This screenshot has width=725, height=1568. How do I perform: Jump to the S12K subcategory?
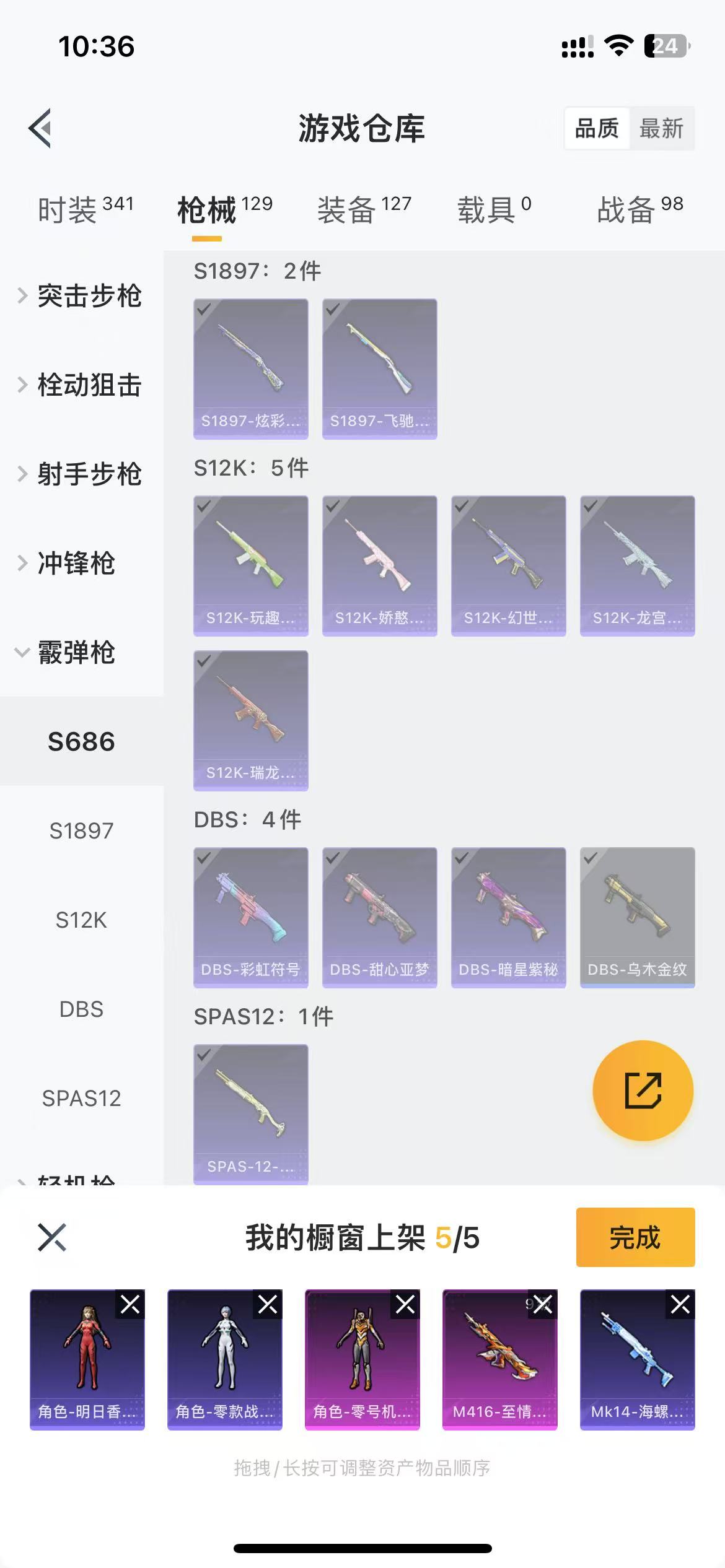[x=81, y=920]
